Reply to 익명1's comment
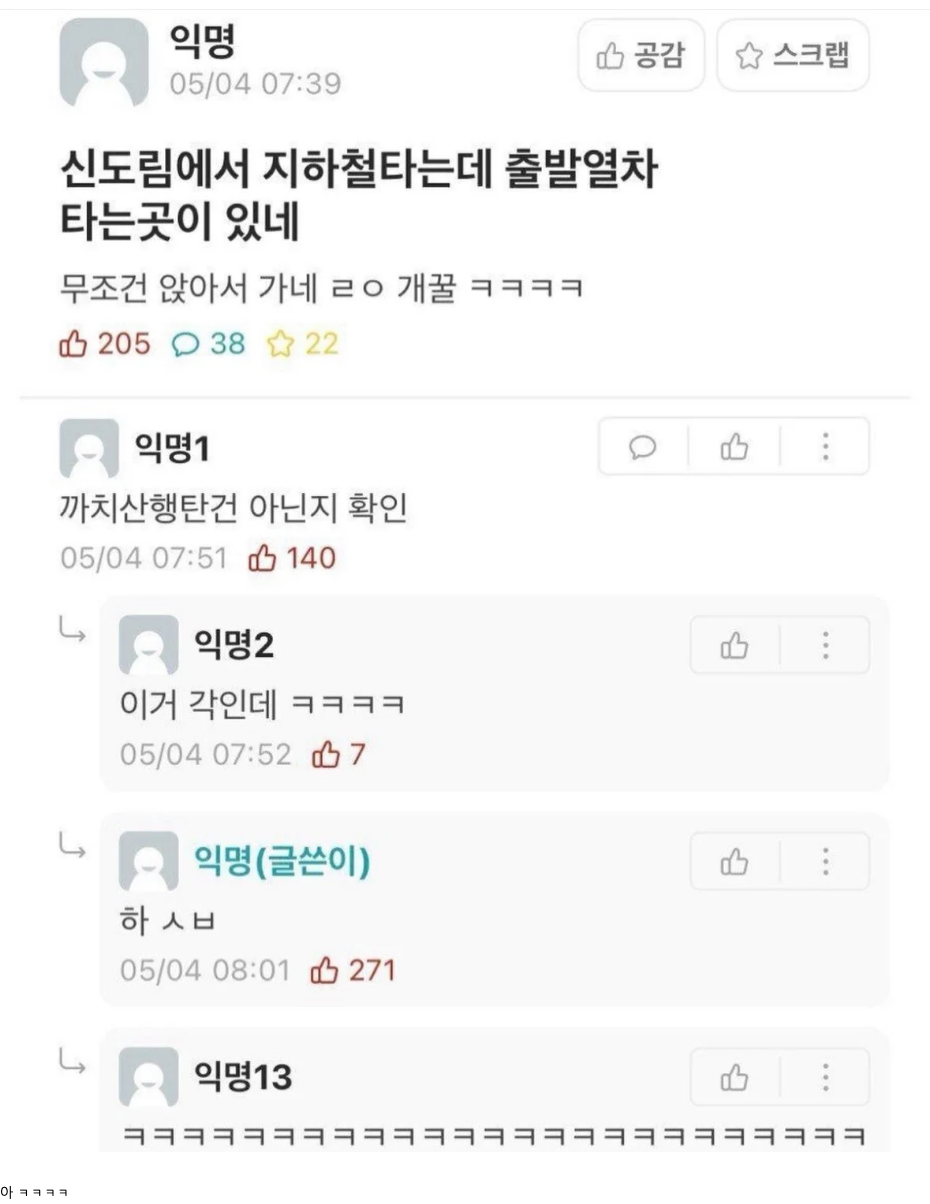Viewport: 930px width, 1204px height. point(642,447)
